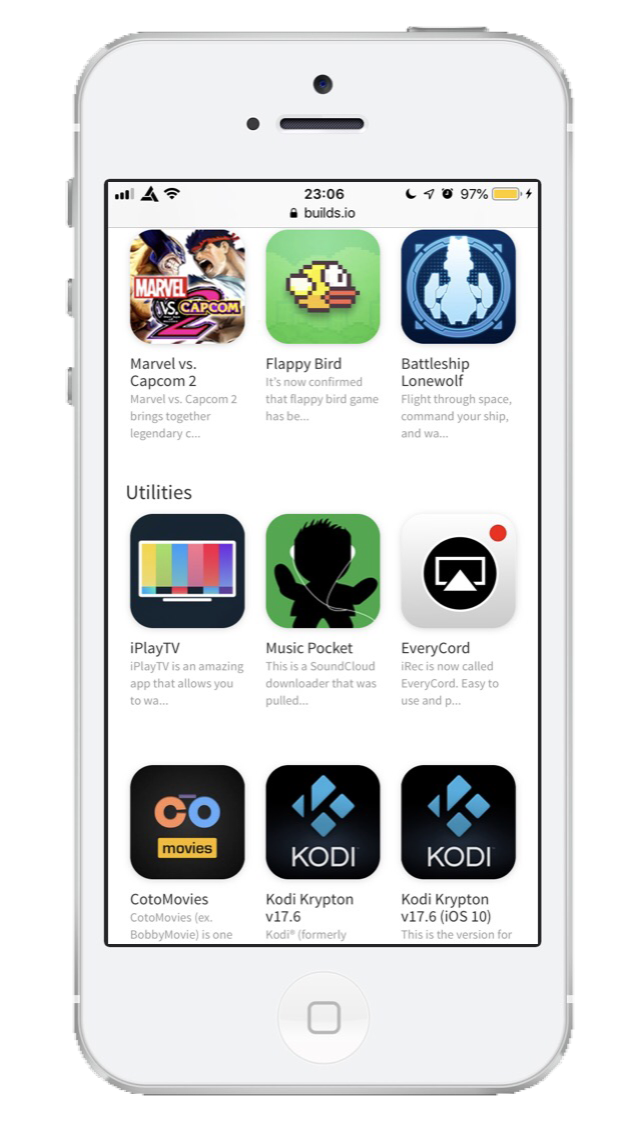
Task: Open the Flappy Bird app tile
Action: (x=322, y=287)
